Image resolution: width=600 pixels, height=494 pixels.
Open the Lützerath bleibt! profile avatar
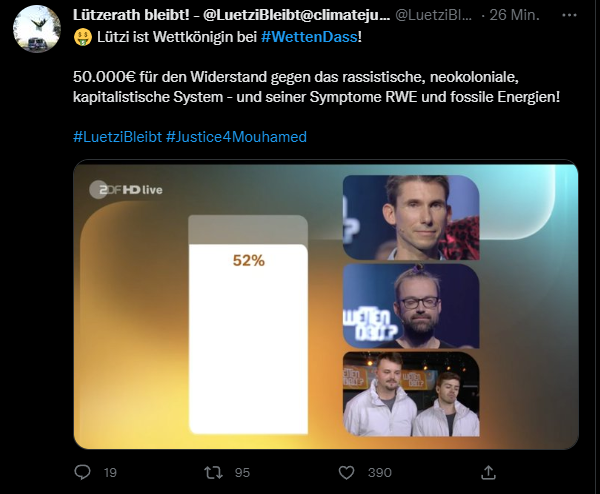pos(37,29)
